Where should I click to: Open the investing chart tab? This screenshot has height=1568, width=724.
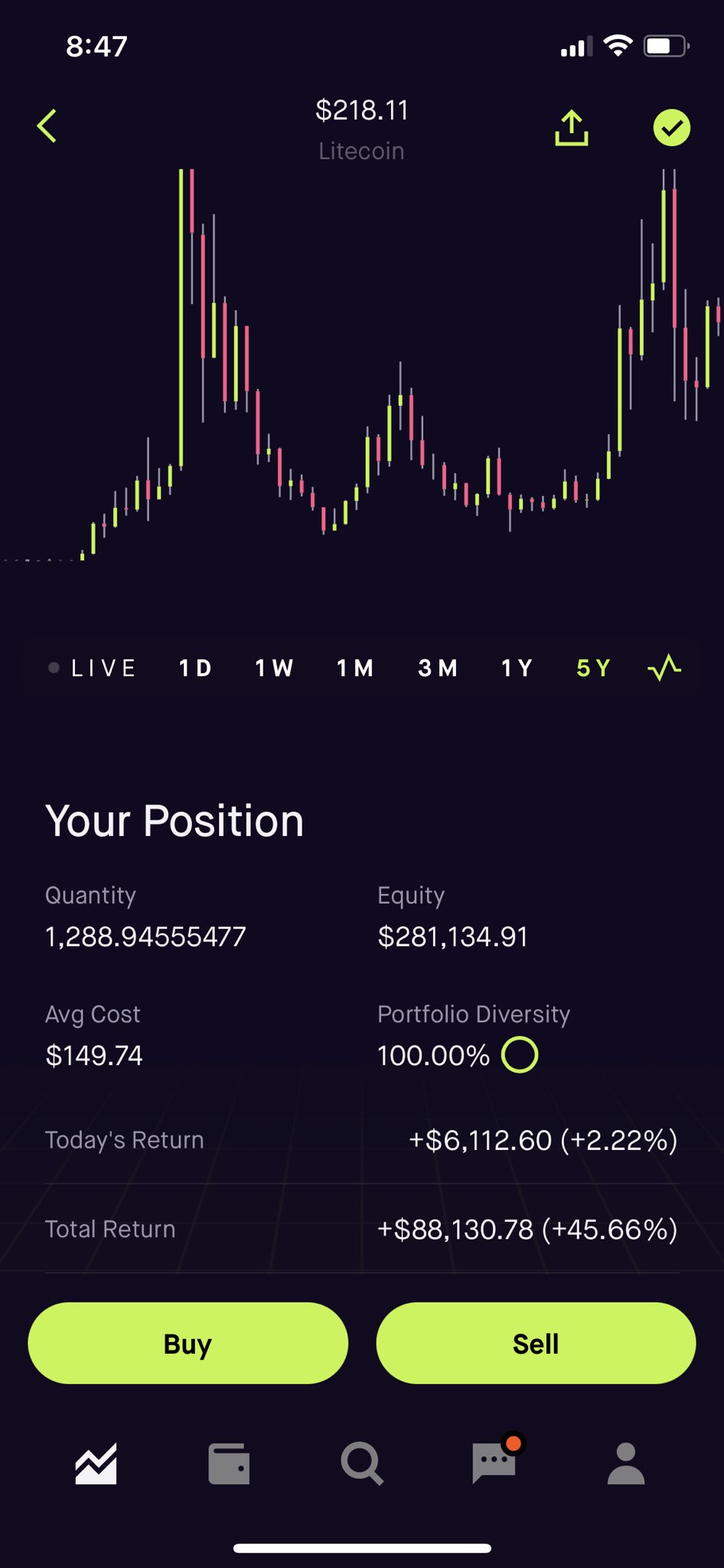(96, 1464)
